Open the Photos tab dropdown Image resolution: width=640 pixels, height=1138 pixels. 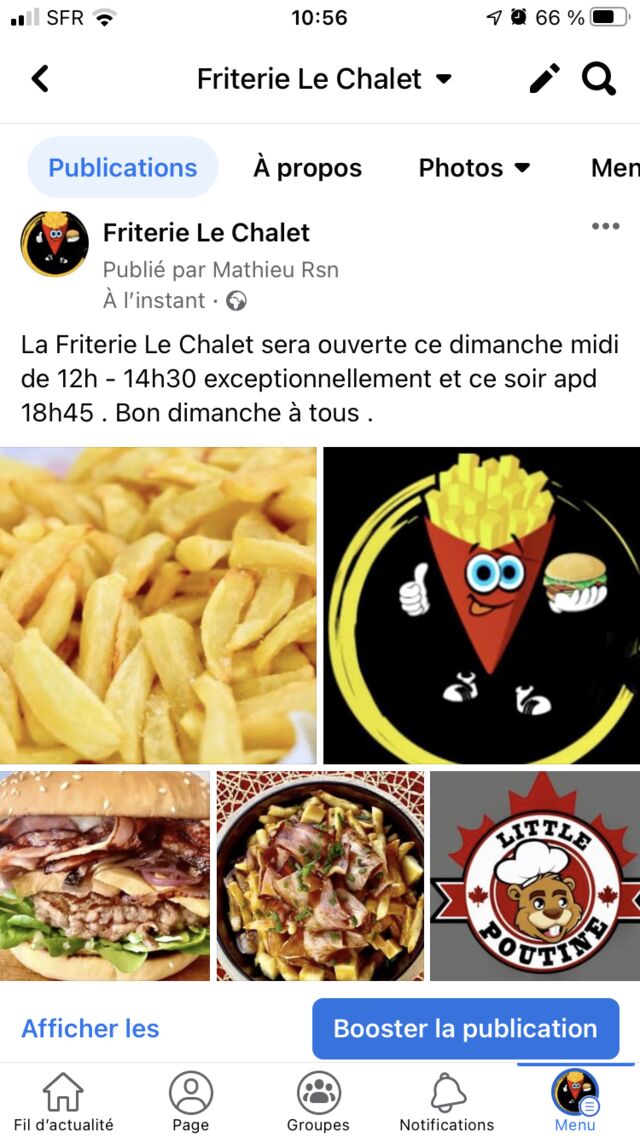tap(475, 168)
